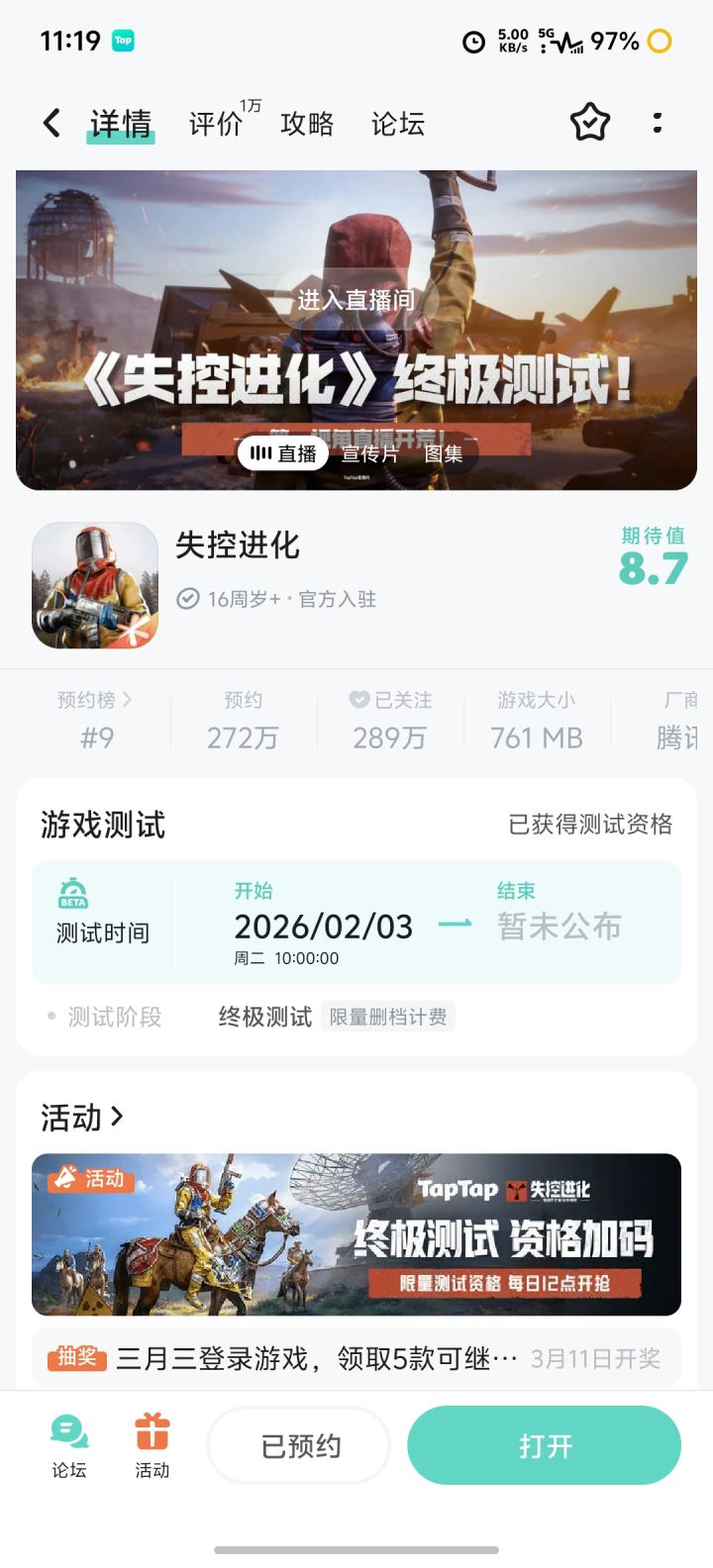Open the 终极测试 资格加码 event banner
Image resolution: width=713 pixels, height=1568 pixels.
pyautogui.click(x=356, y=1233)
